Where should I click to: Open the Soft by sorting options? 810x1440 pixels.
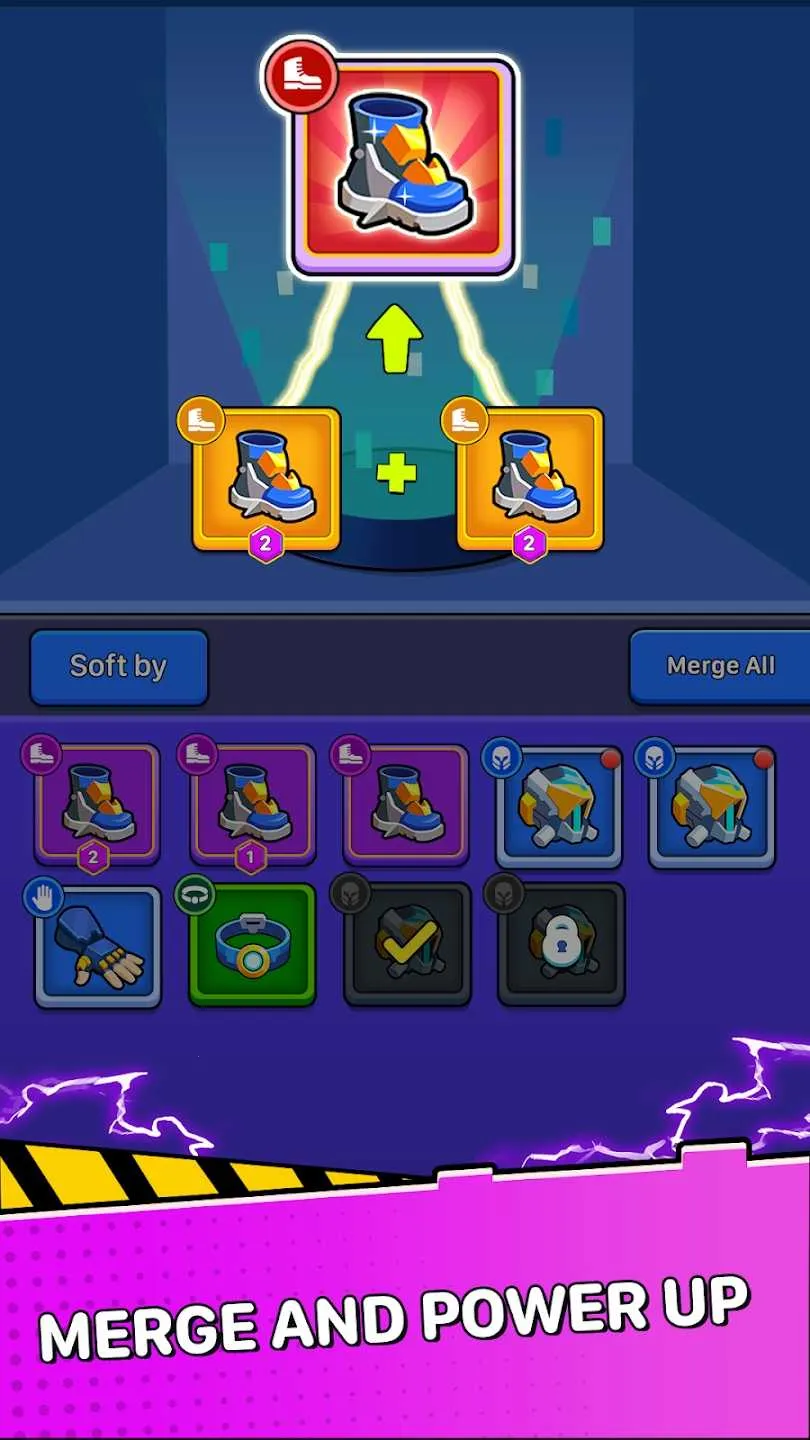pos(118,666)
